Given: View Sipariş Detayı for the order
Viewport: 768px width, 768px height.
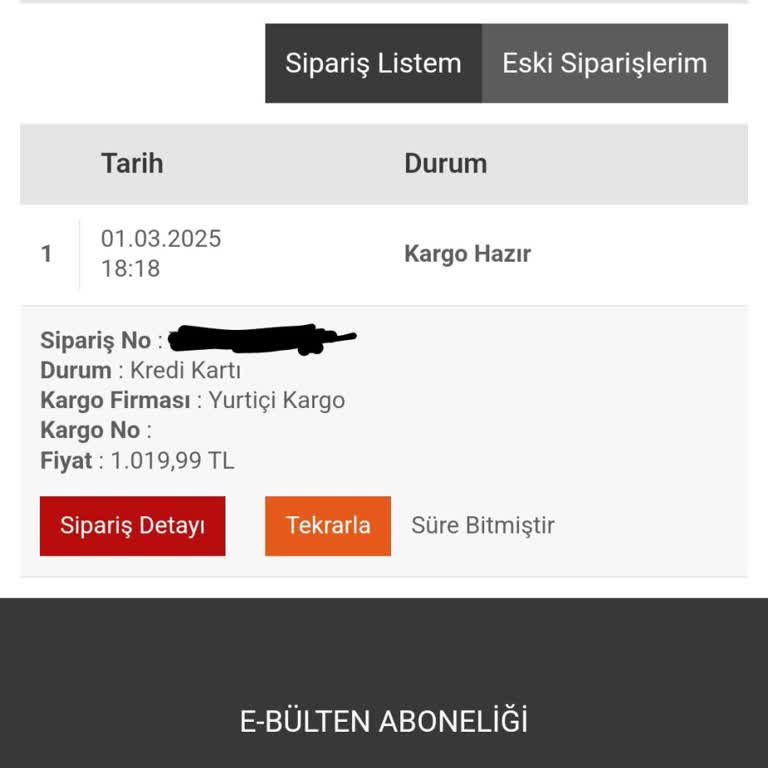Looking at the screenshot, I should 132,526.
